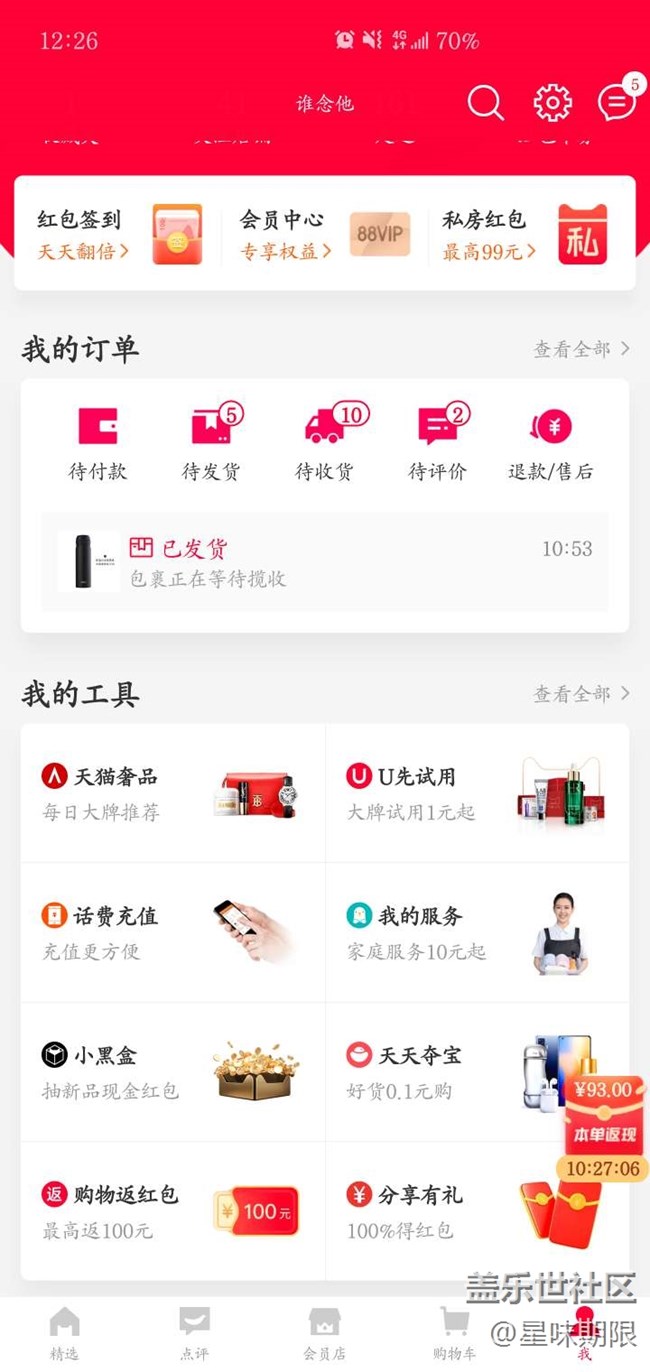Go to 退款/售后 page

(550, 444)
